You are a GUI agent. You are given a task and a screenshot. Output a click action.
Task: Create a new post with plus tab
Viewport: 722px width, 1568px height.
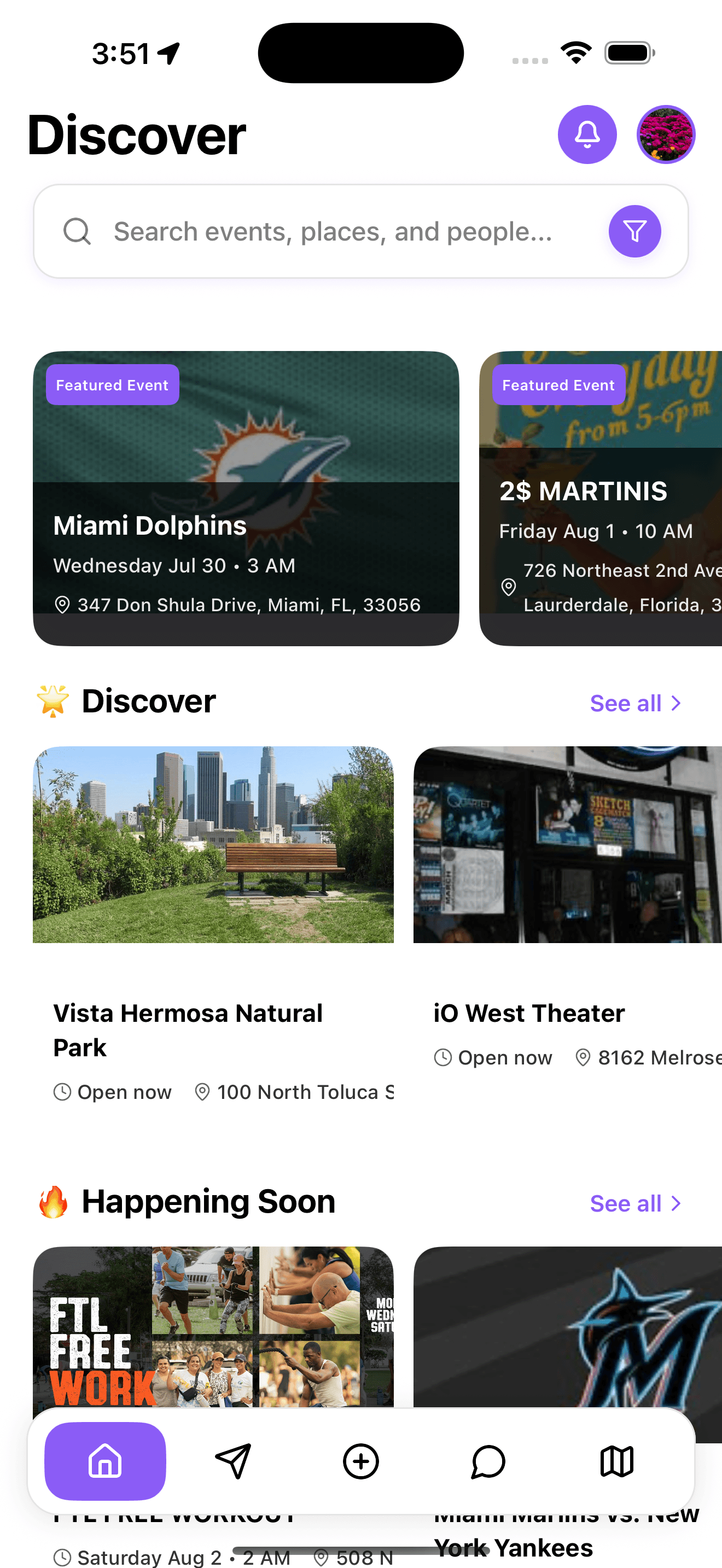click(361, 1461)
